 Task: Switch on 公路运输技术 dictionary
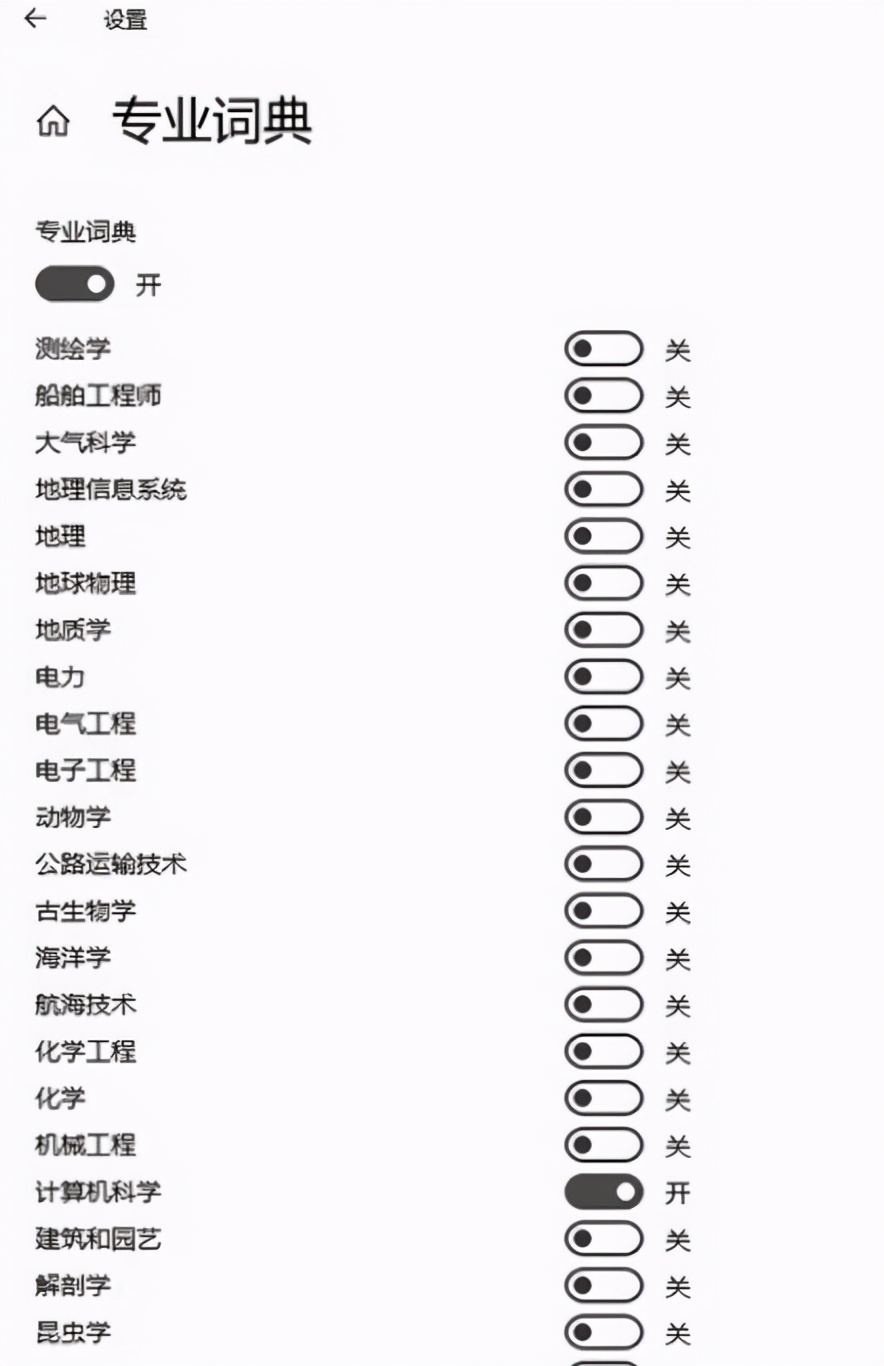[603, 864]
